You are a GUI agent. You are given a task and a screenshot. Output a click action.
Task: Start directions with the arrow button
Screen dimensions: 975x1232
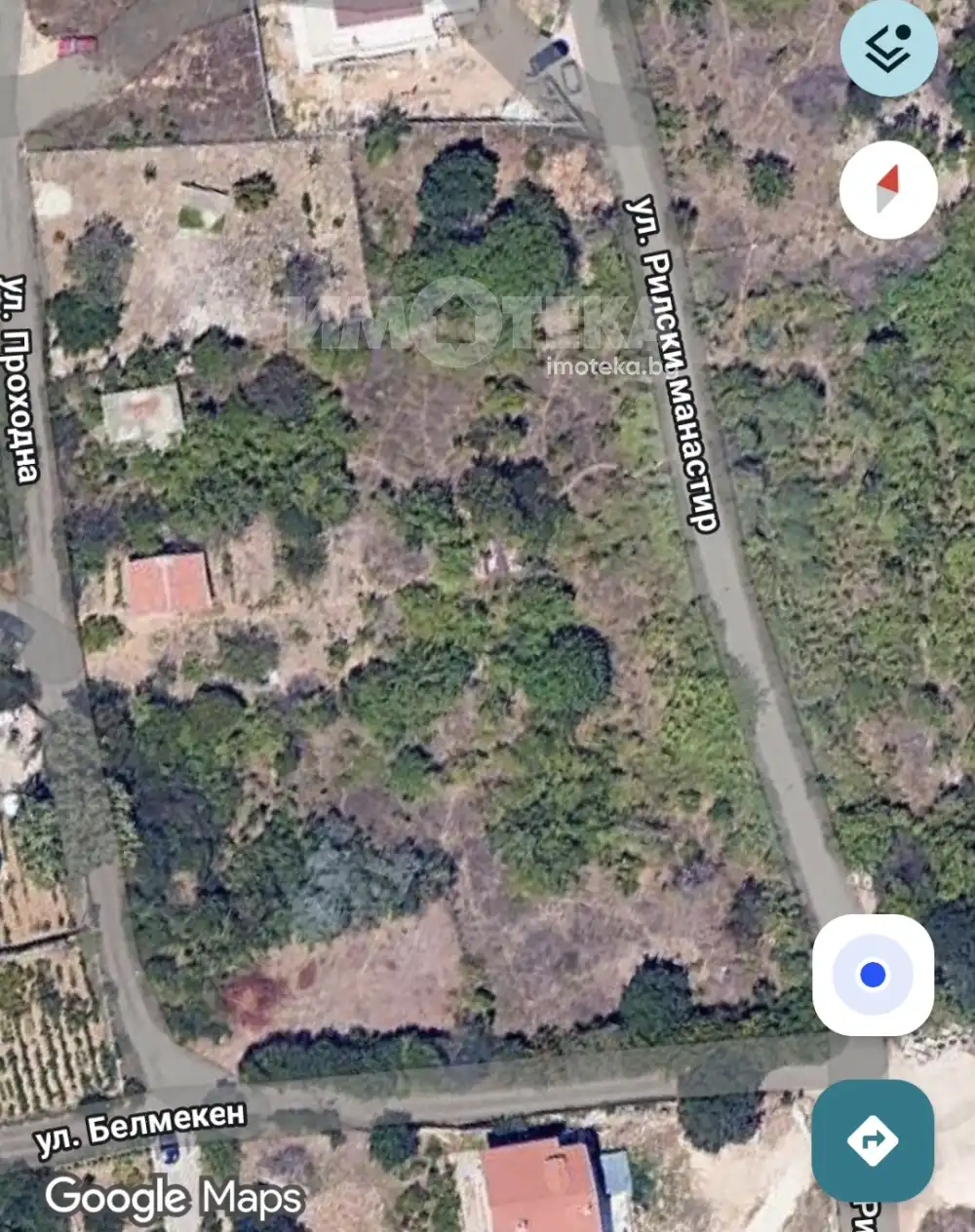coord(873,1139)
